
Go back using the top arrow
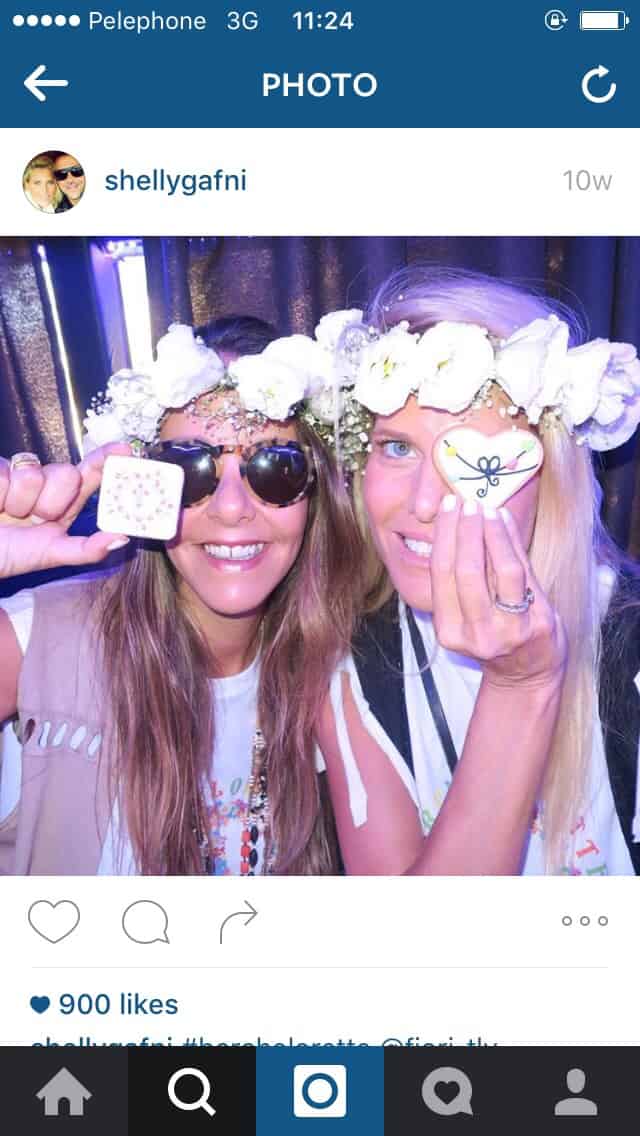pyautogui.click(x=45, y=84)
